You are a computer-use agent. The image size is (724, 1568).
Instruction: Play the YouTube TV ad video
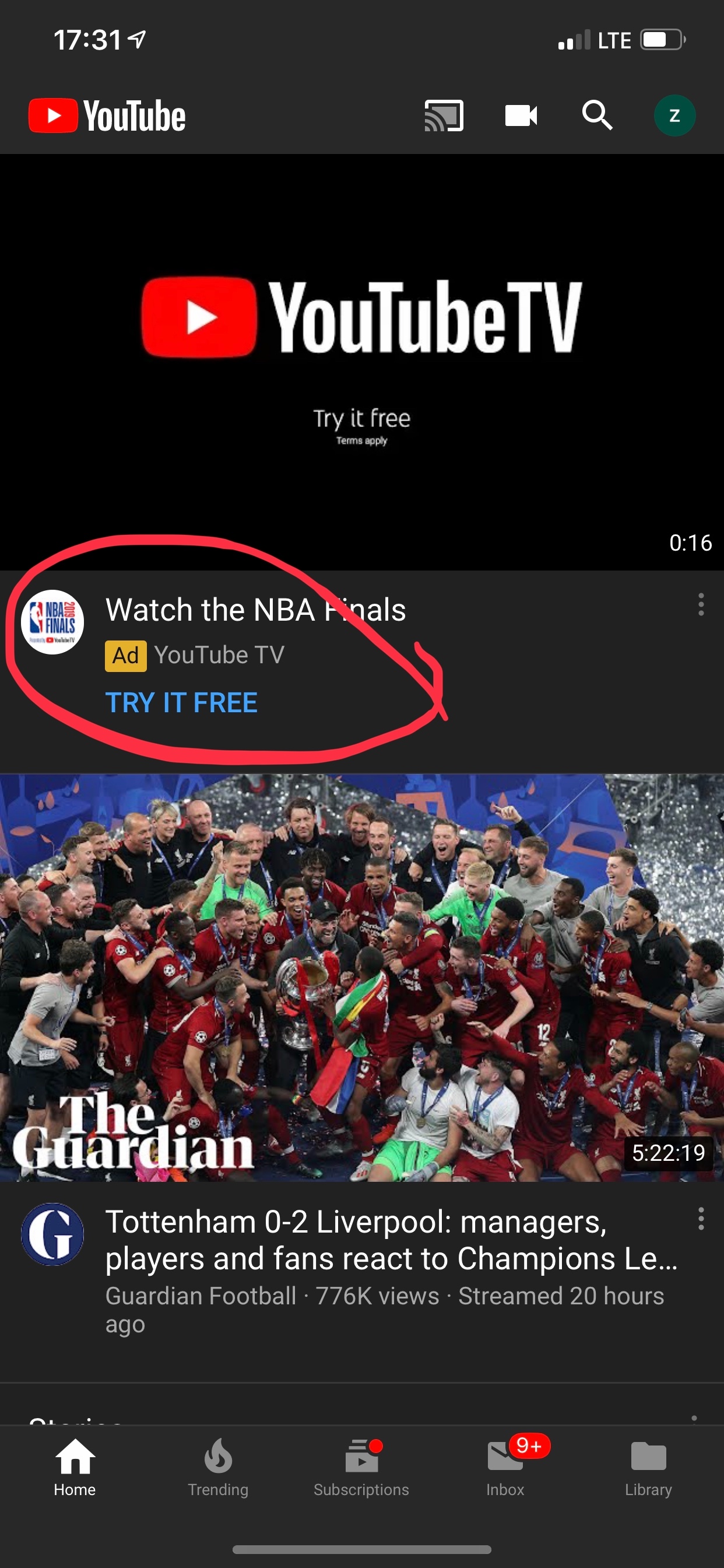coord(362,362)
